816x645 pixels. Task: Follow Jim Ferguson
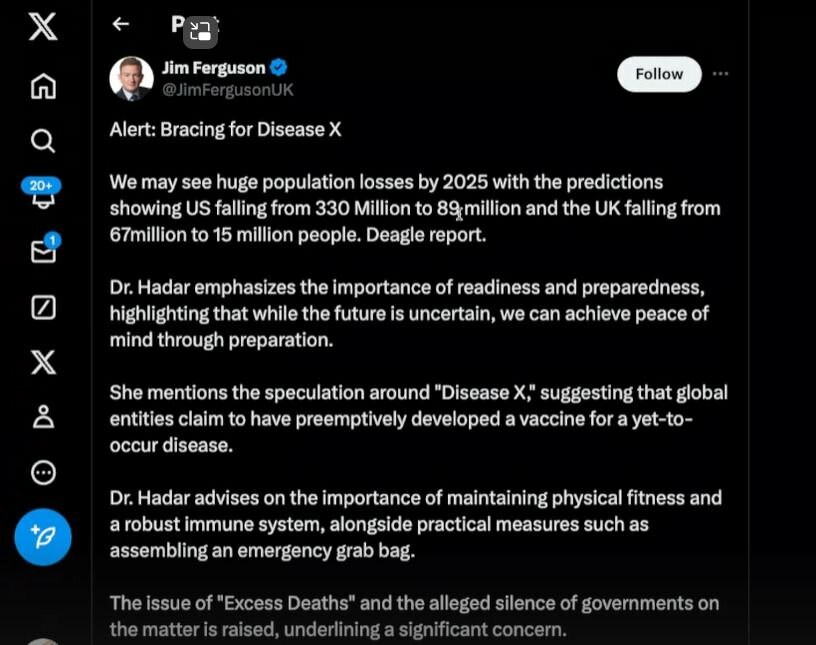pos(659,74)
